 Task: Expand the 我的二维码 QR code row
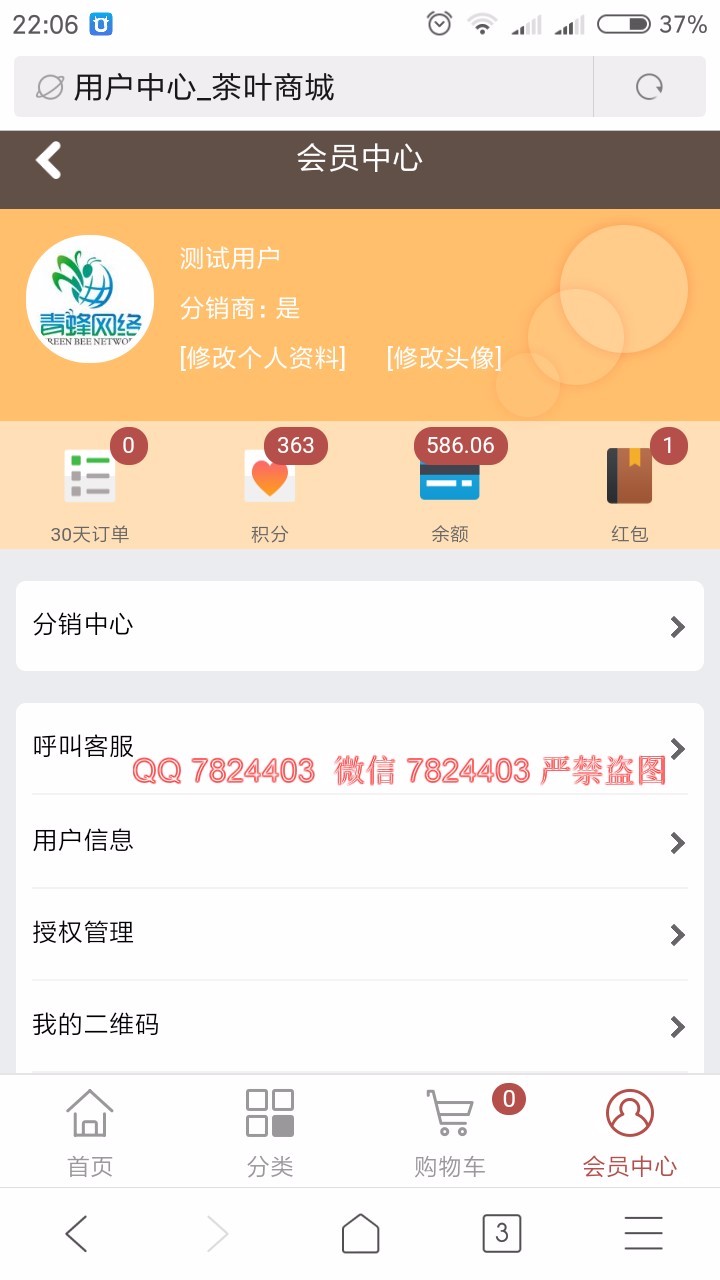[360, 1026]
